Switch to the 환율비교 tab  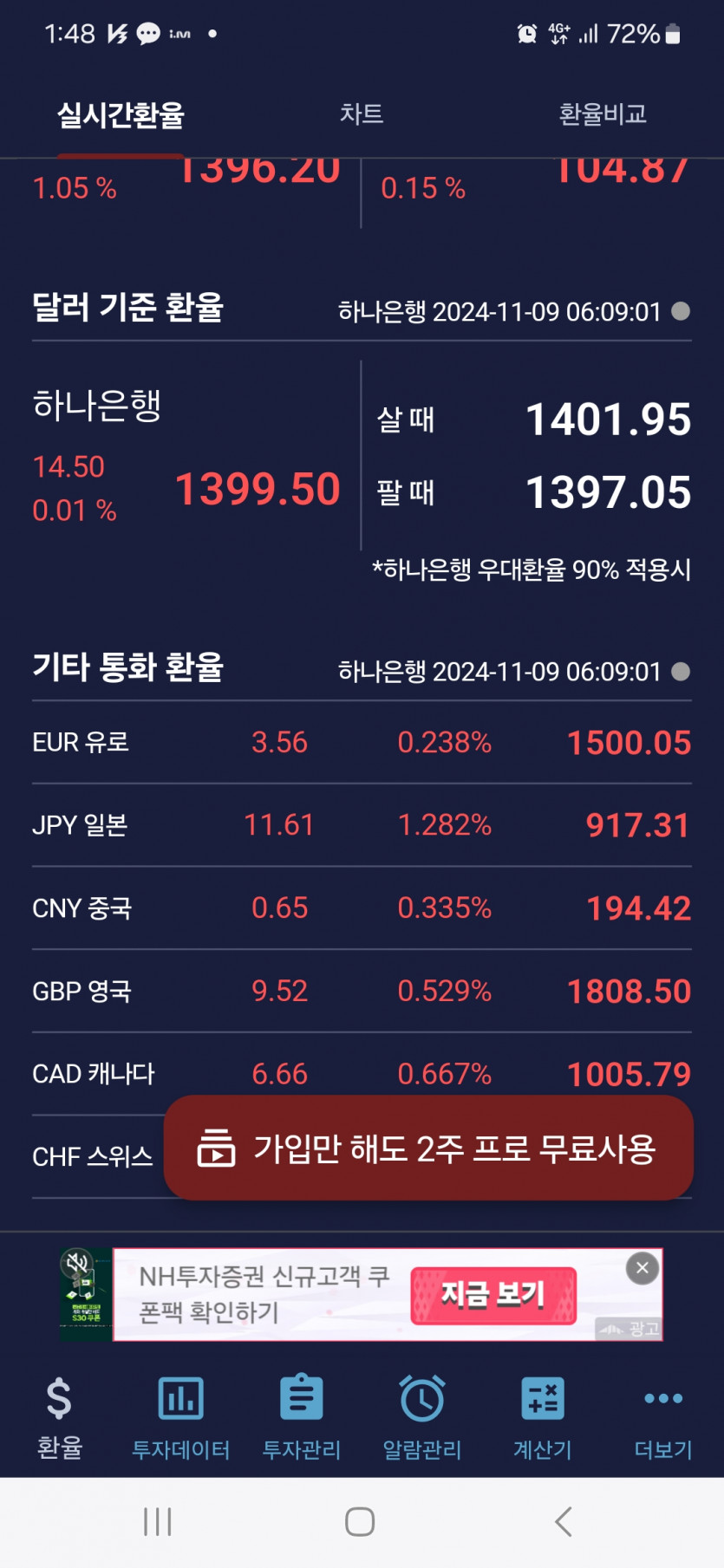[603, 114]
